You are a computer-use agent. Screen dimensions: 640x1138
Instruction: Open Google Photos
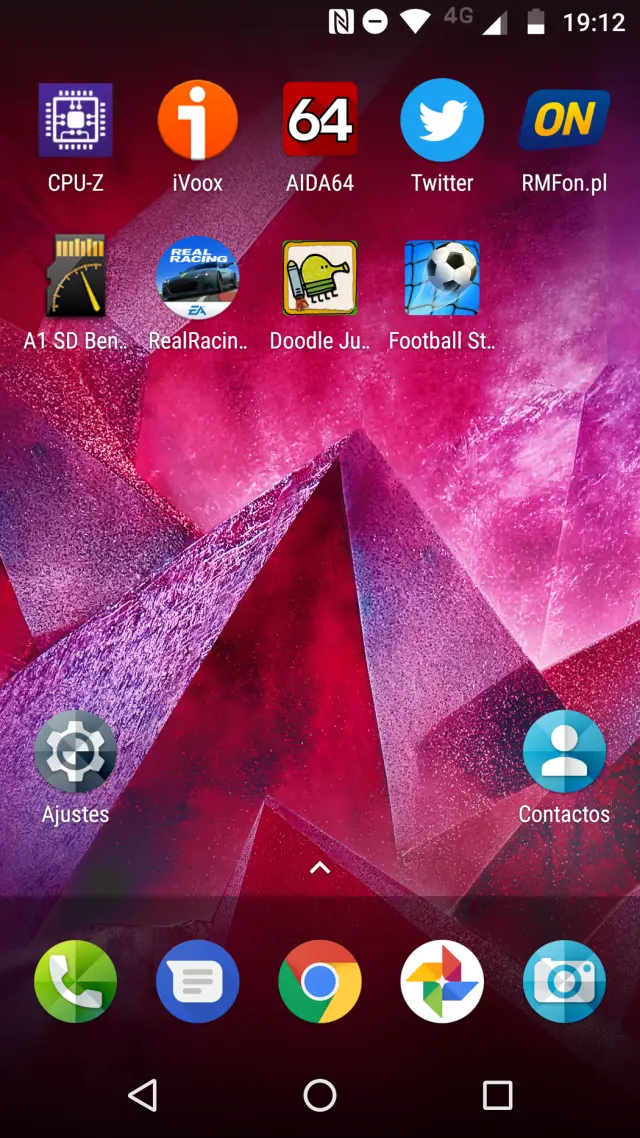(x=441, y=982)
